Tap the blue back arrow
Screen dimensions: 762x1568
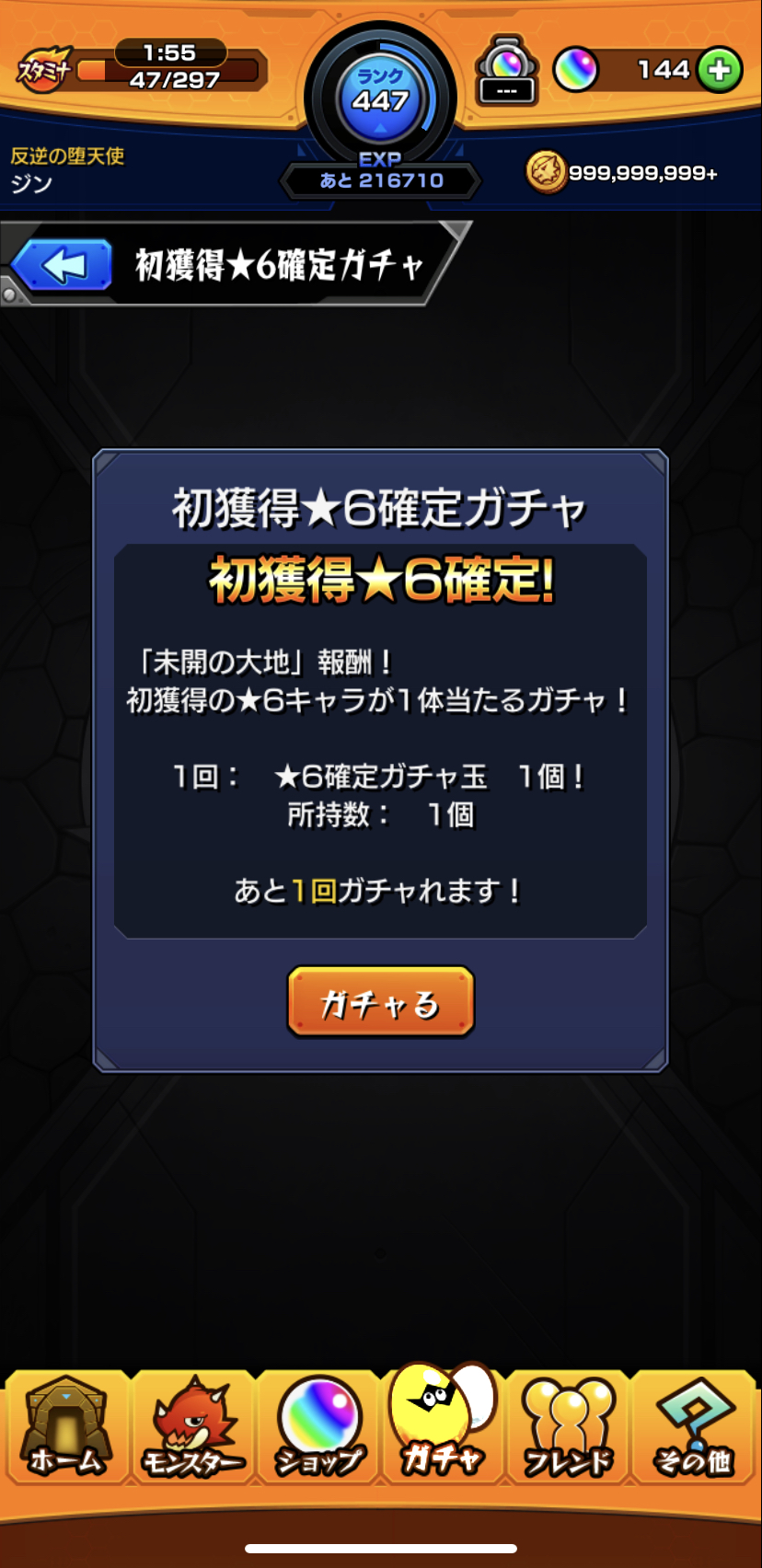(63, 266)
